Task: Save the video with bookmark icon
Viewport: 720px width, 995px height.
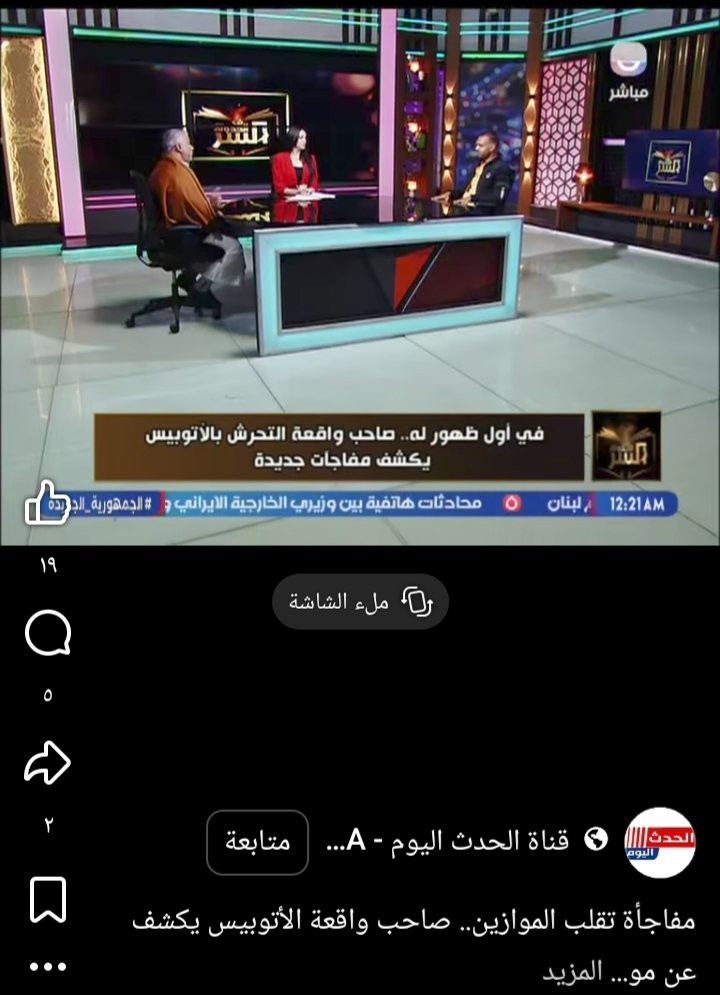Action: [x=47, y=899]
